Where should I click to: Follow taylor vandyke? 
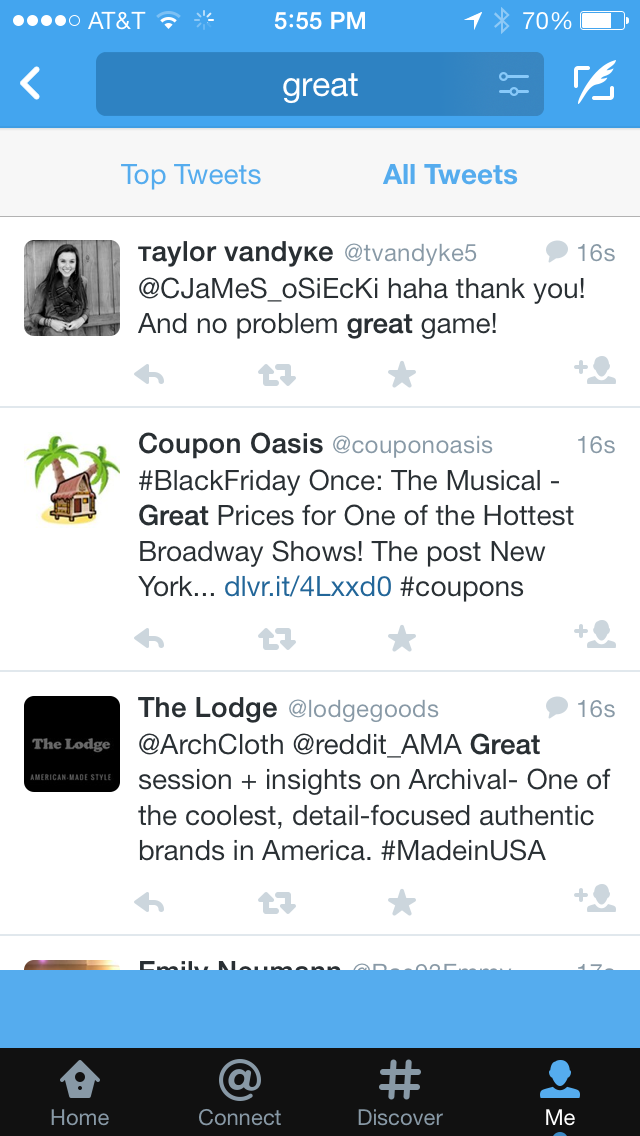tap(595, 371)
